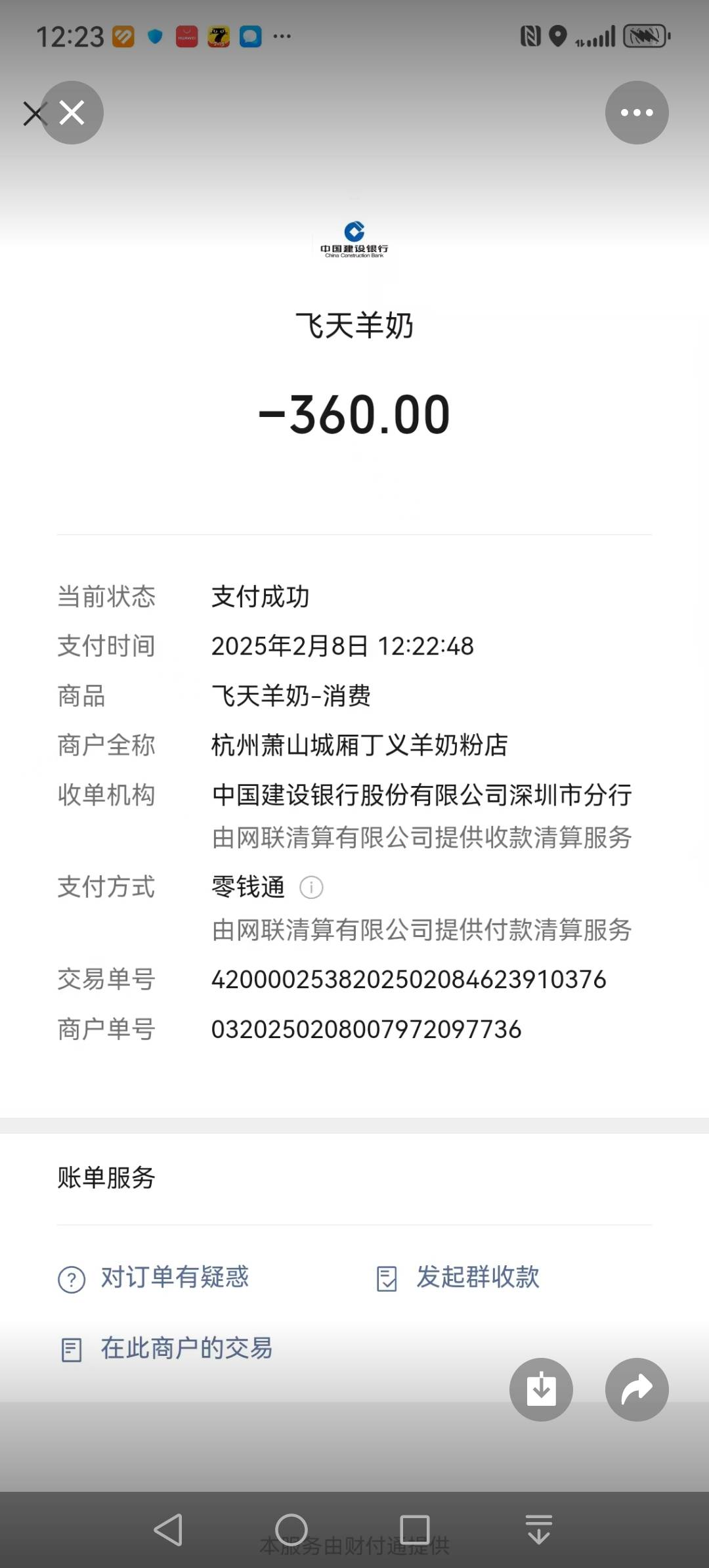Go back with the system back button

tap(168, 1530)
